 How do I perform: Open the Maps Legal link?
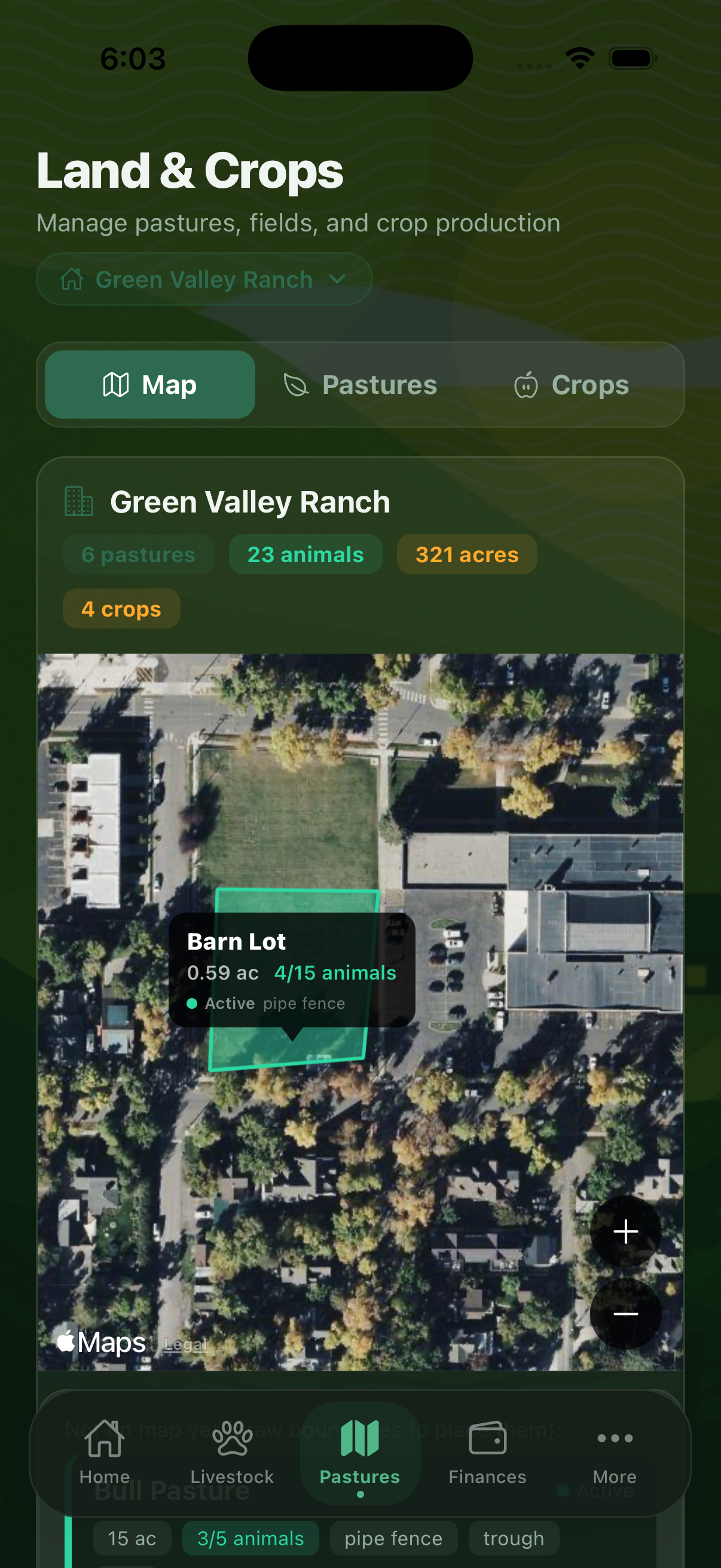185,1344
